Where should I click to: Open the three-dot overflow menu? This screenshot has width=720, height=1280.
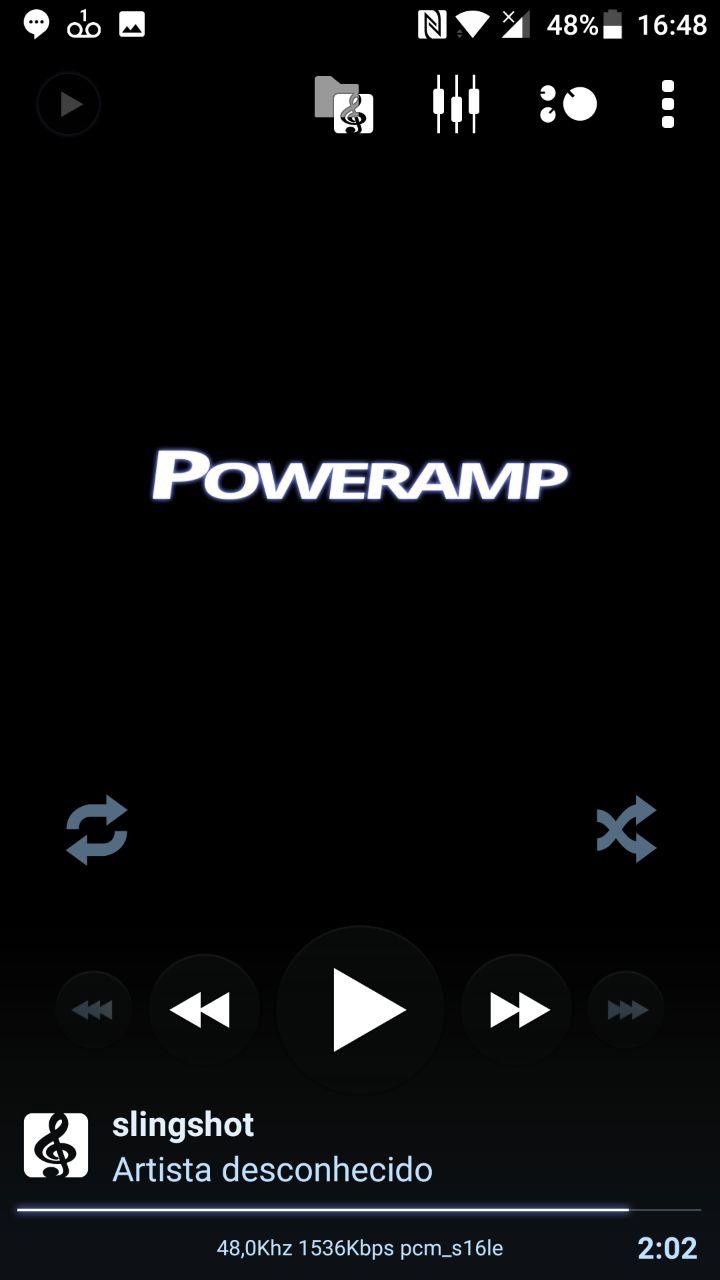point(668,104)
